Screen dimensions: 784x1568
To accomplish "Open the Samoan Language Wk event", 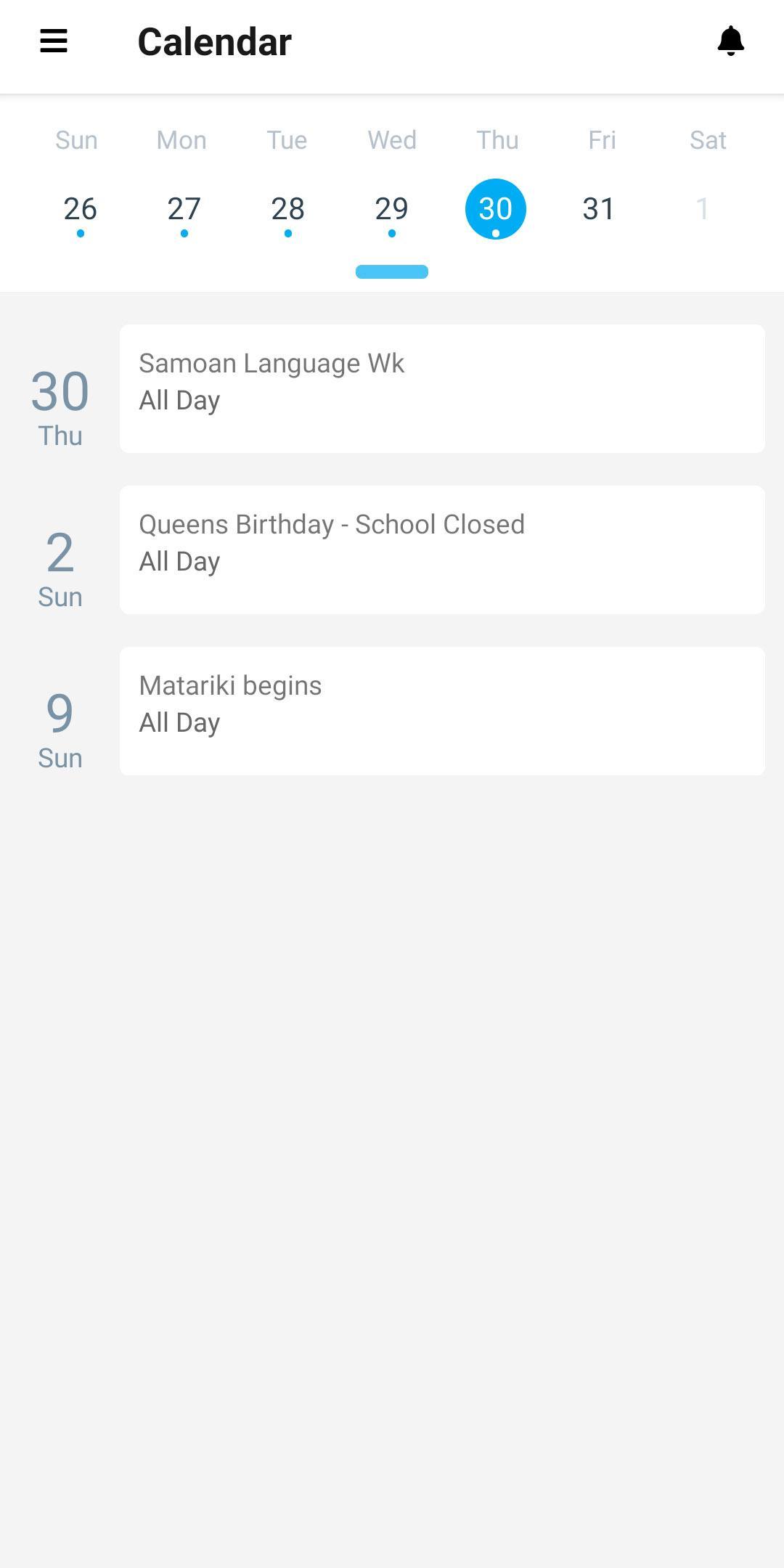I will coord(442,389).
